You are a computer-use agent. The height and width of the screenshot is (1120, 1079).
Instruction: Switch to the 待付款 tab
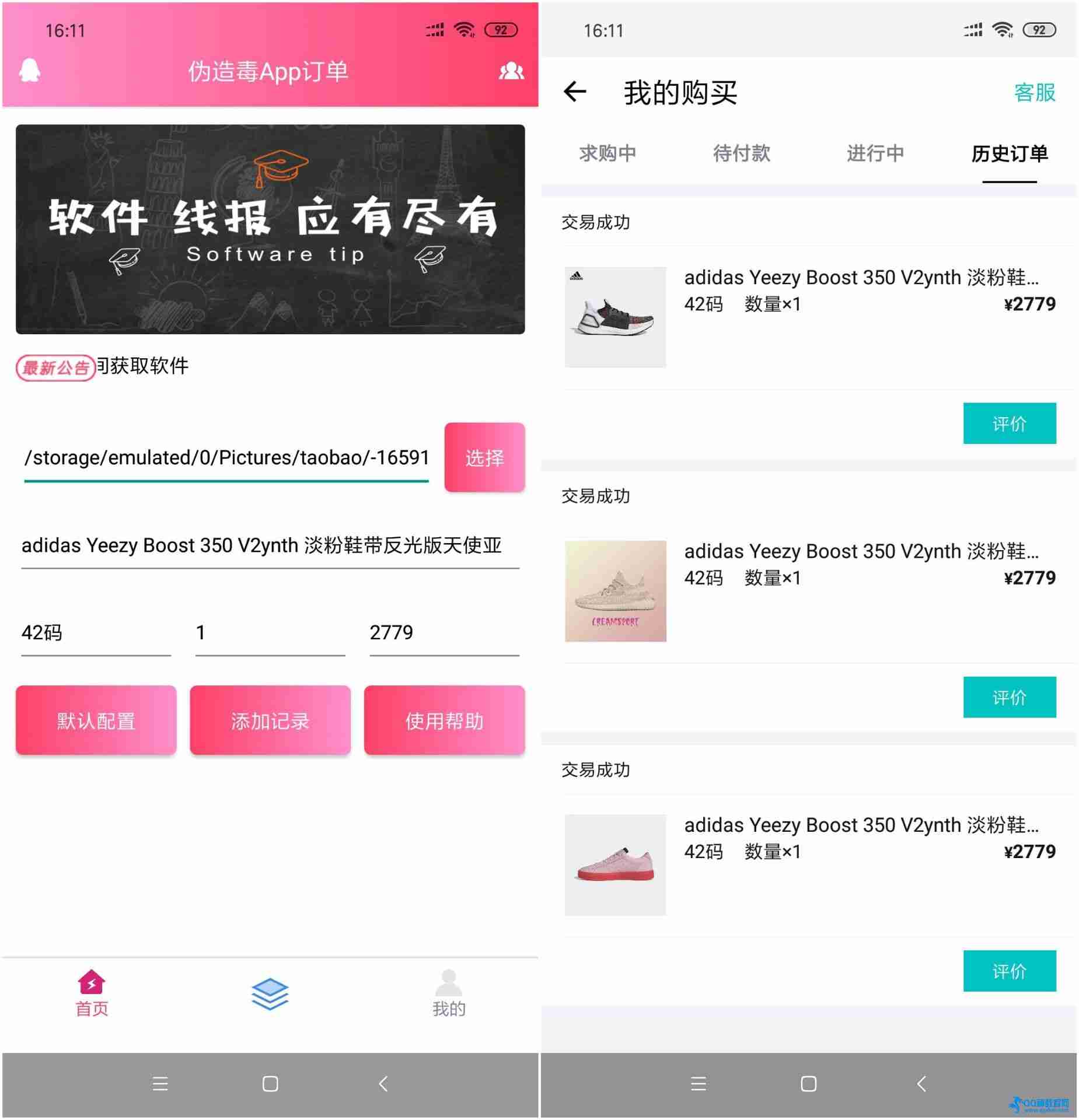[741, 153]
